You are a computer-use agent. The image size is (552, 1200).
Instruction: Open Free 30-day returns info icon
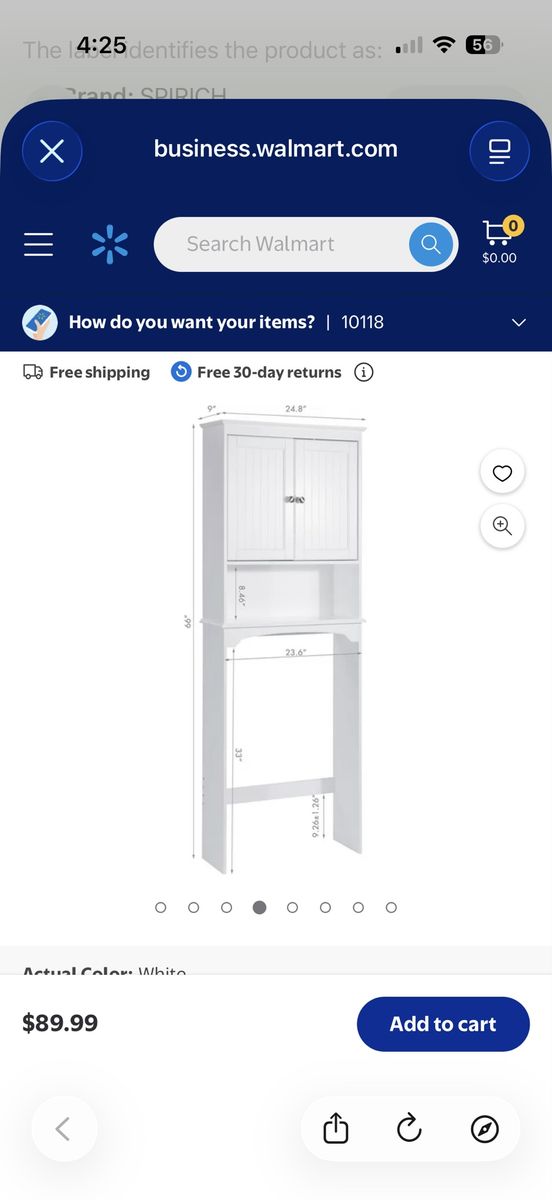[364, 372]
